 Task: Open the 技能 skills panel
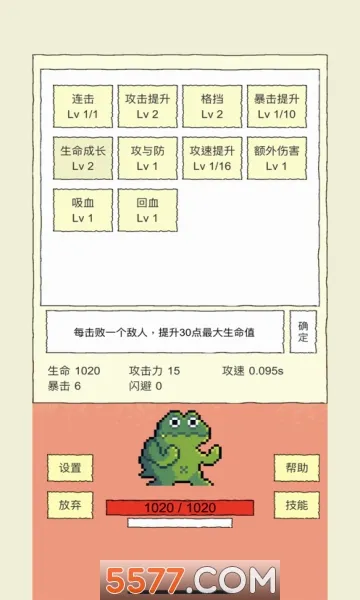pos(296,505)
